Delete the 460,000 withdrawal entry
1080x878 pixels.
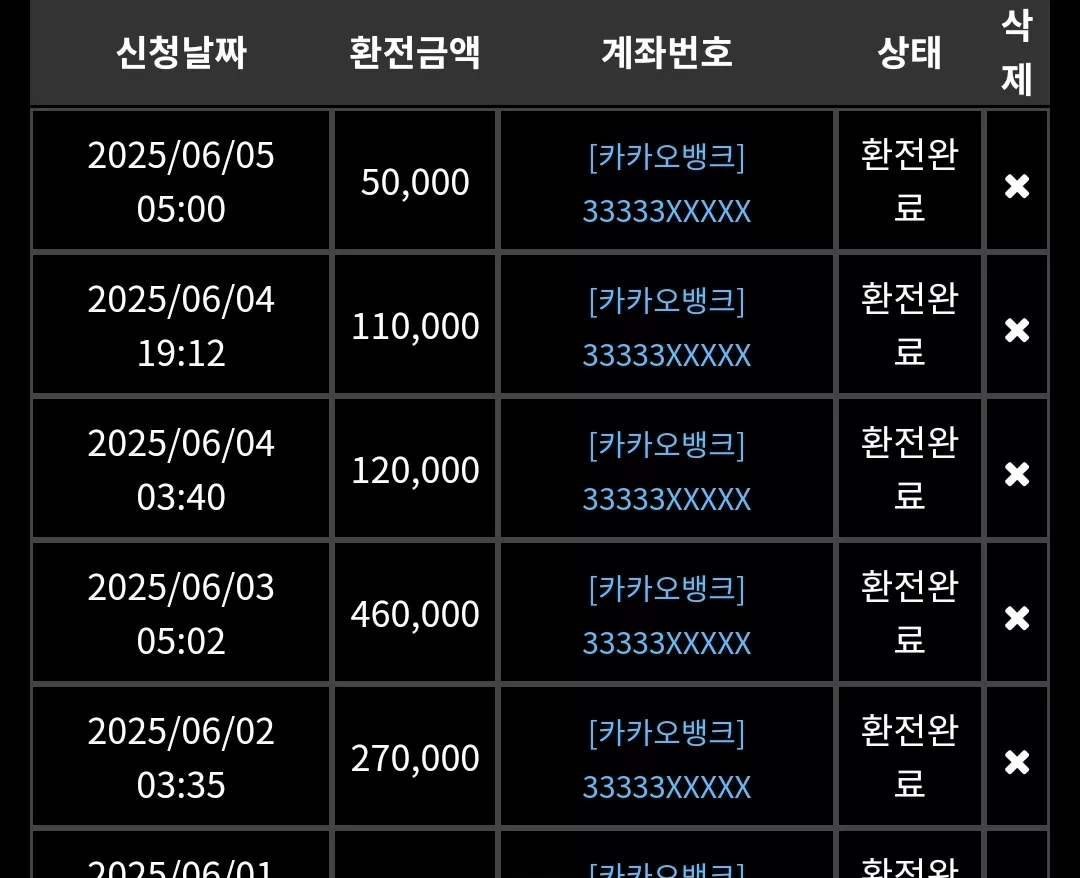tap(1017, 618)
